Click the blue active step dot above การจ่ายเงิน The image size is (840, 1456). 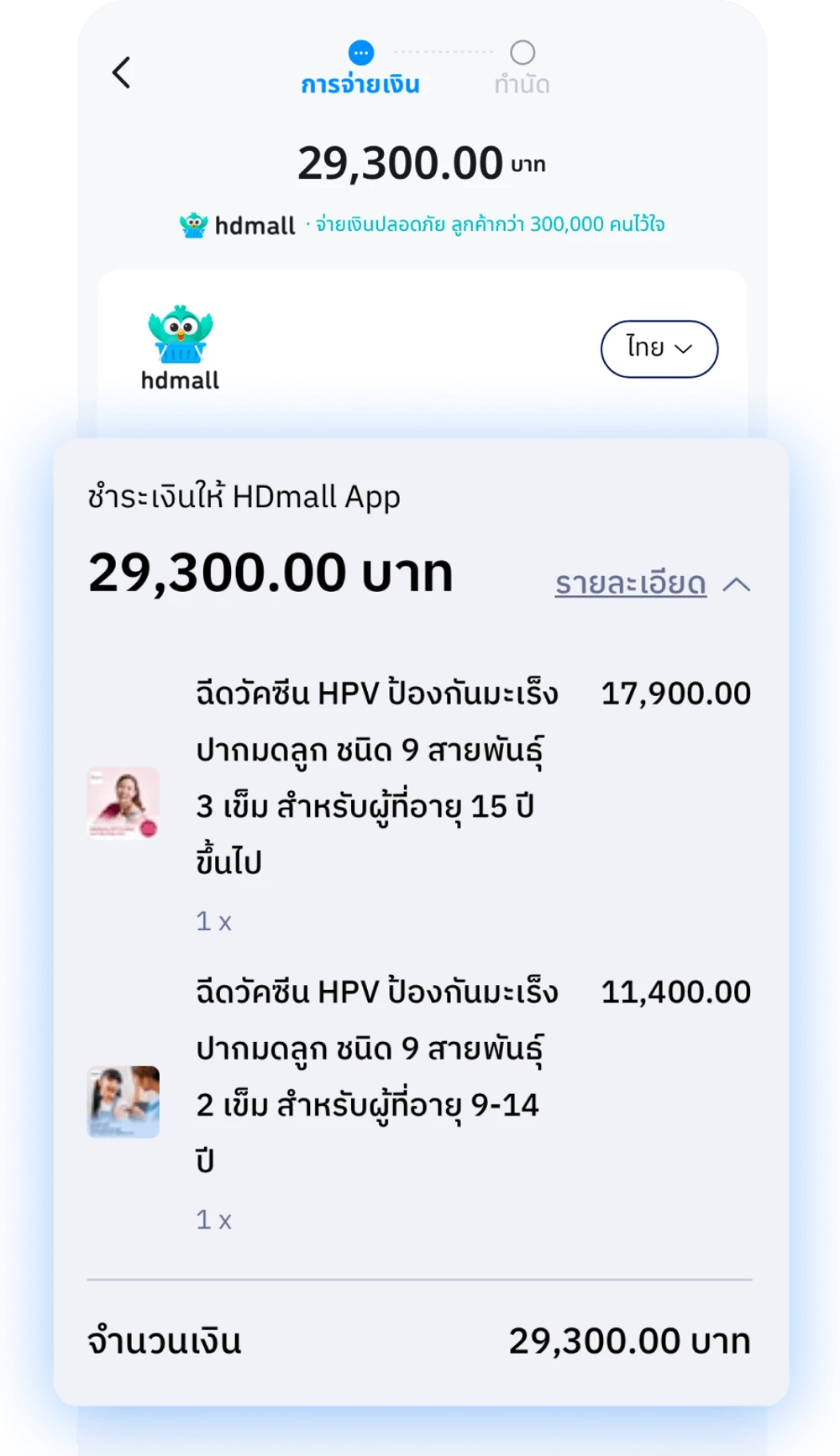361,50
